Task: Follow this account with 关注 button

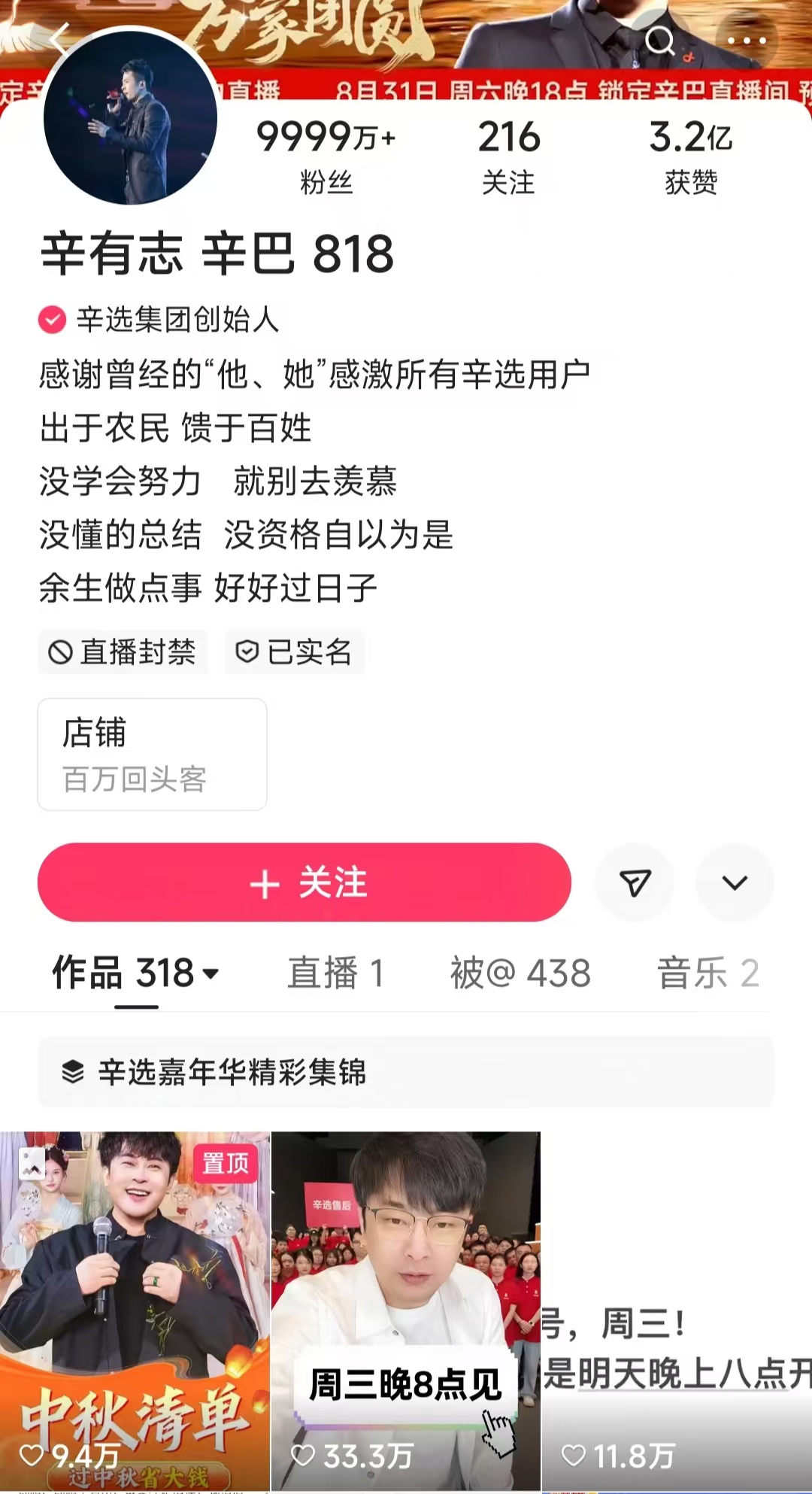Action: pos(304,882)
